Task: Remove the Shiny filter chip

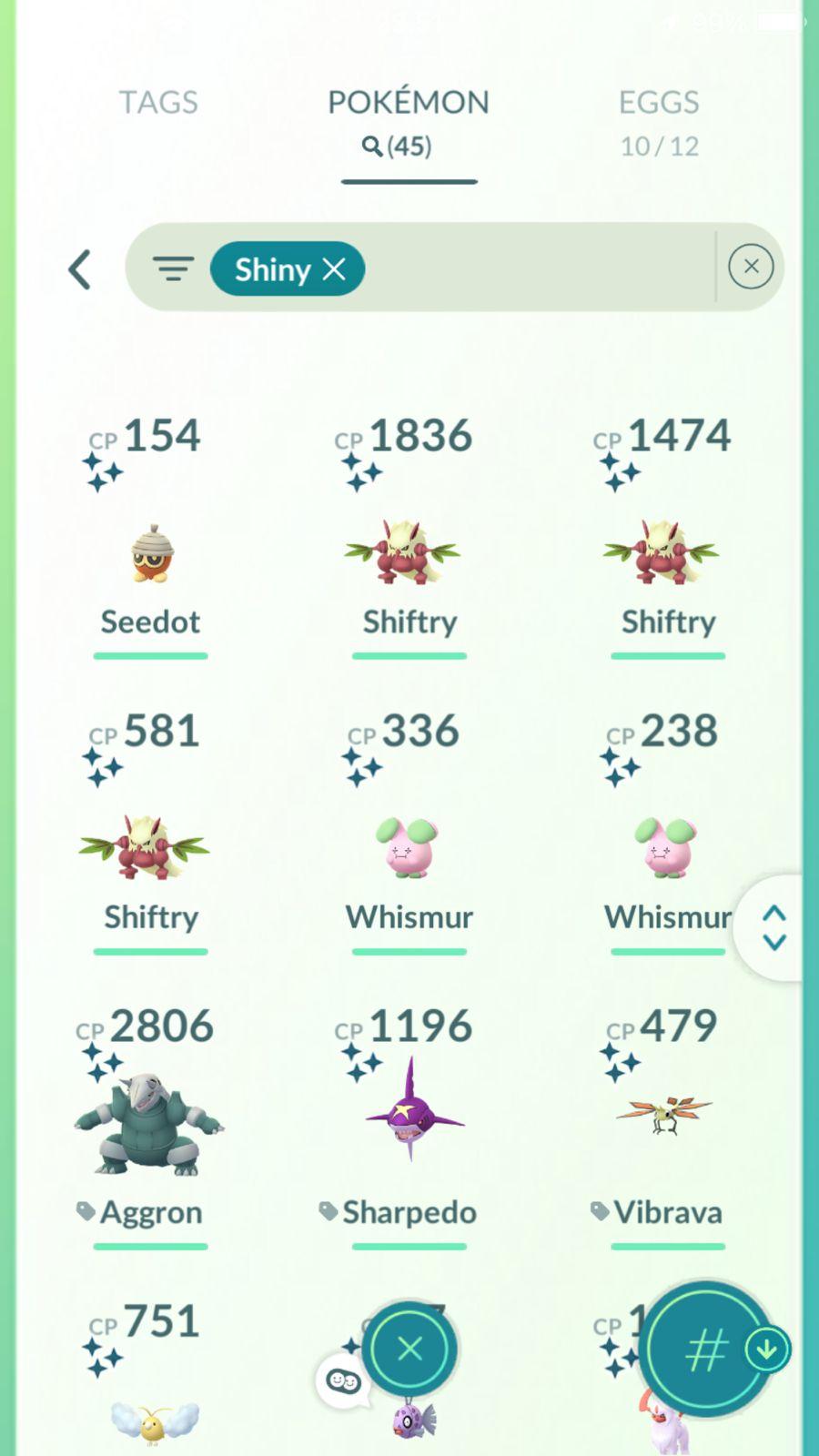Action: click(334, 269)
